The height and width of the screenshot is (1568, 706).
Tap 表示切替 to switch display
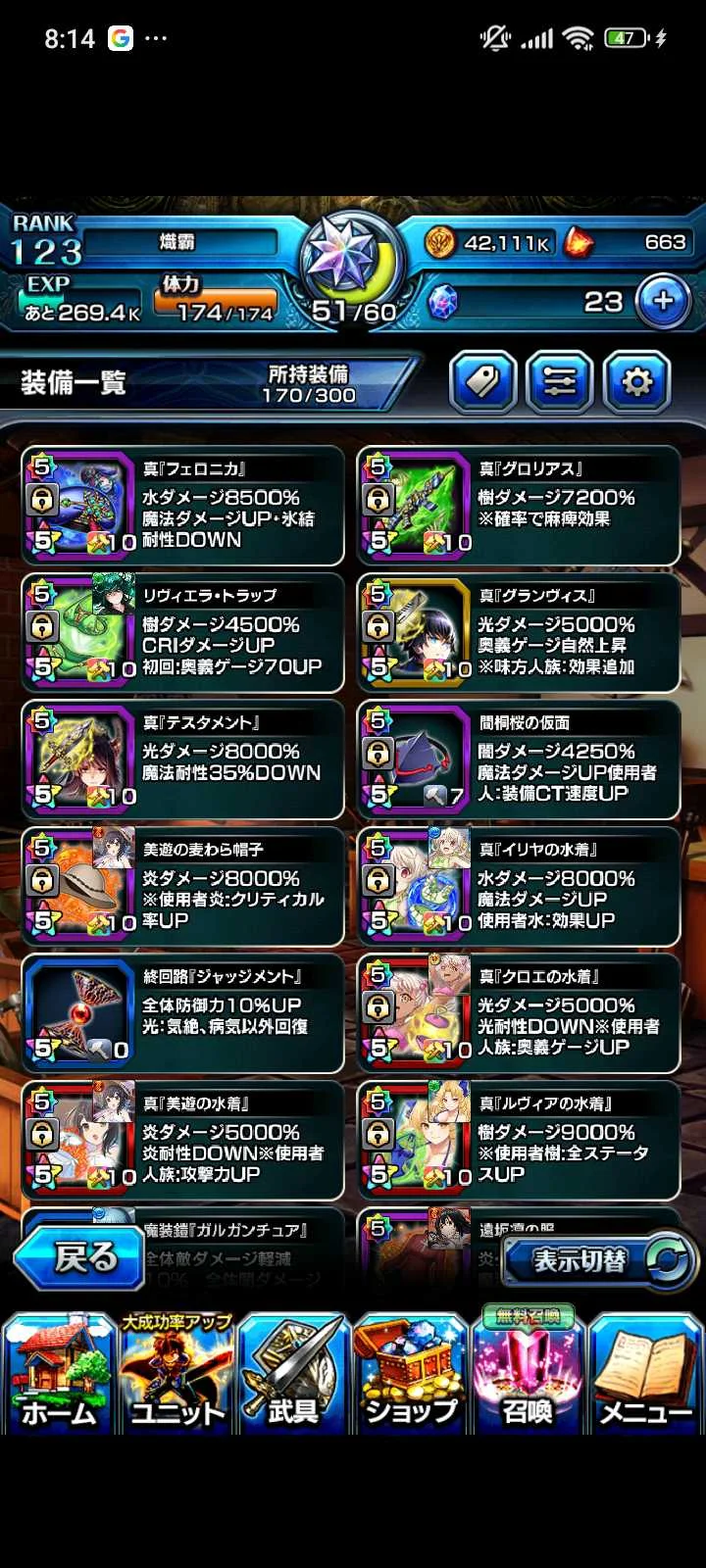point(599,1260)
